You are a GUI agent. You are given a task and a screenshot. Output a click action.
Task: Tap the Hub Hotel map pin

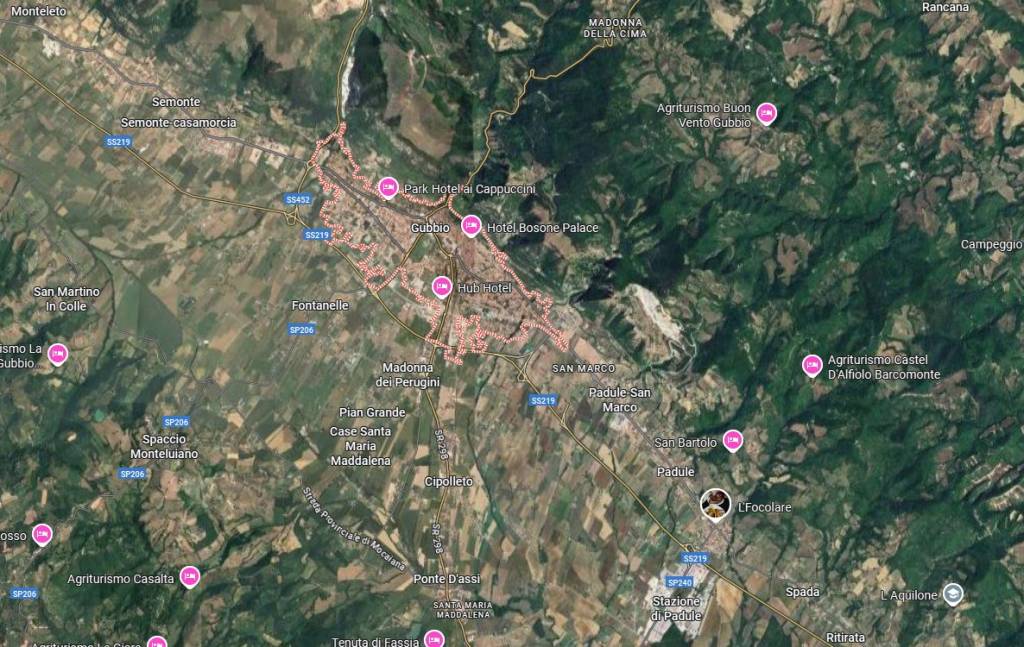pos(441,287)
